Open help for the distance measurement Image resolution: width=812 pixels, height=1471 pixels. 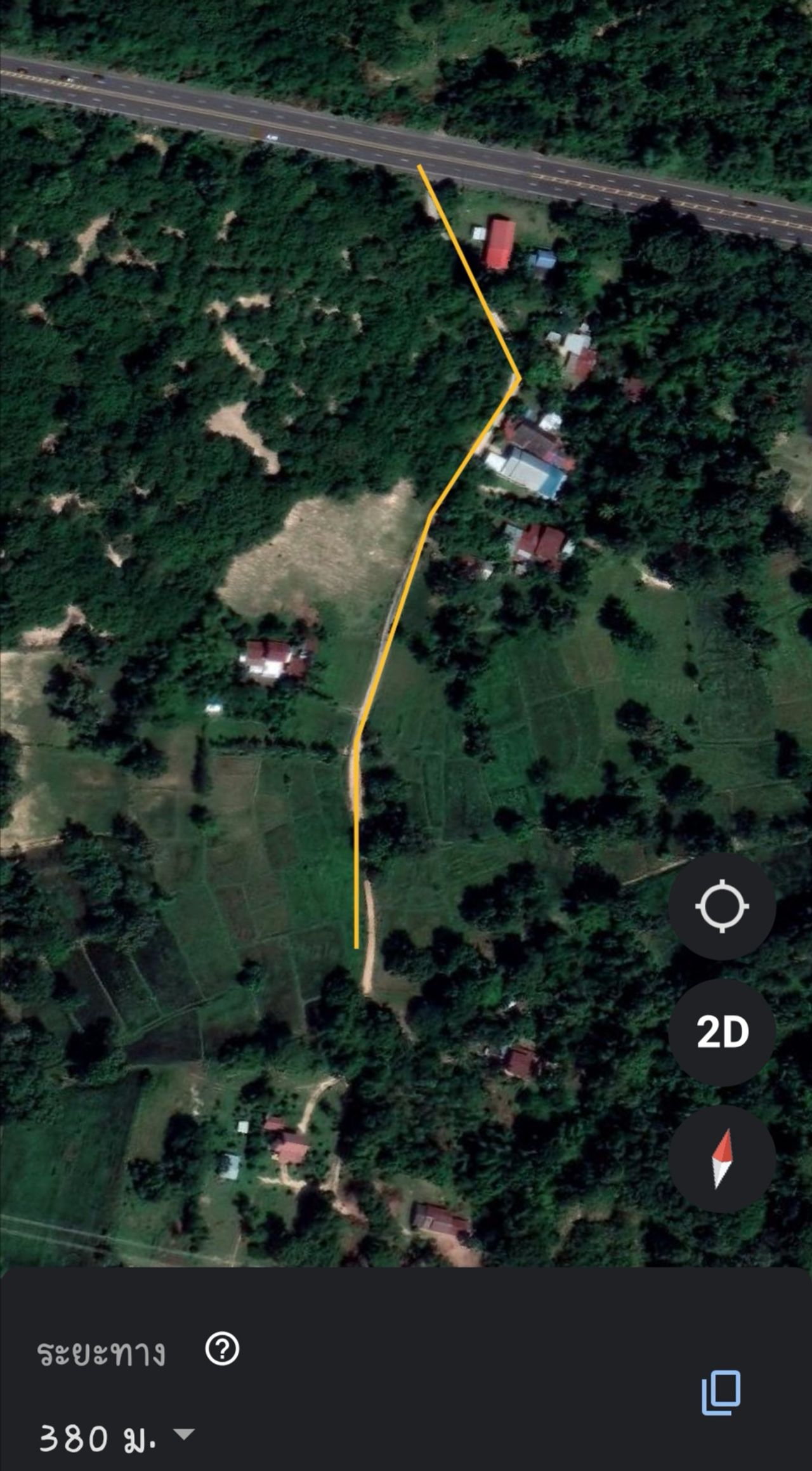[x=222, y=1349]
